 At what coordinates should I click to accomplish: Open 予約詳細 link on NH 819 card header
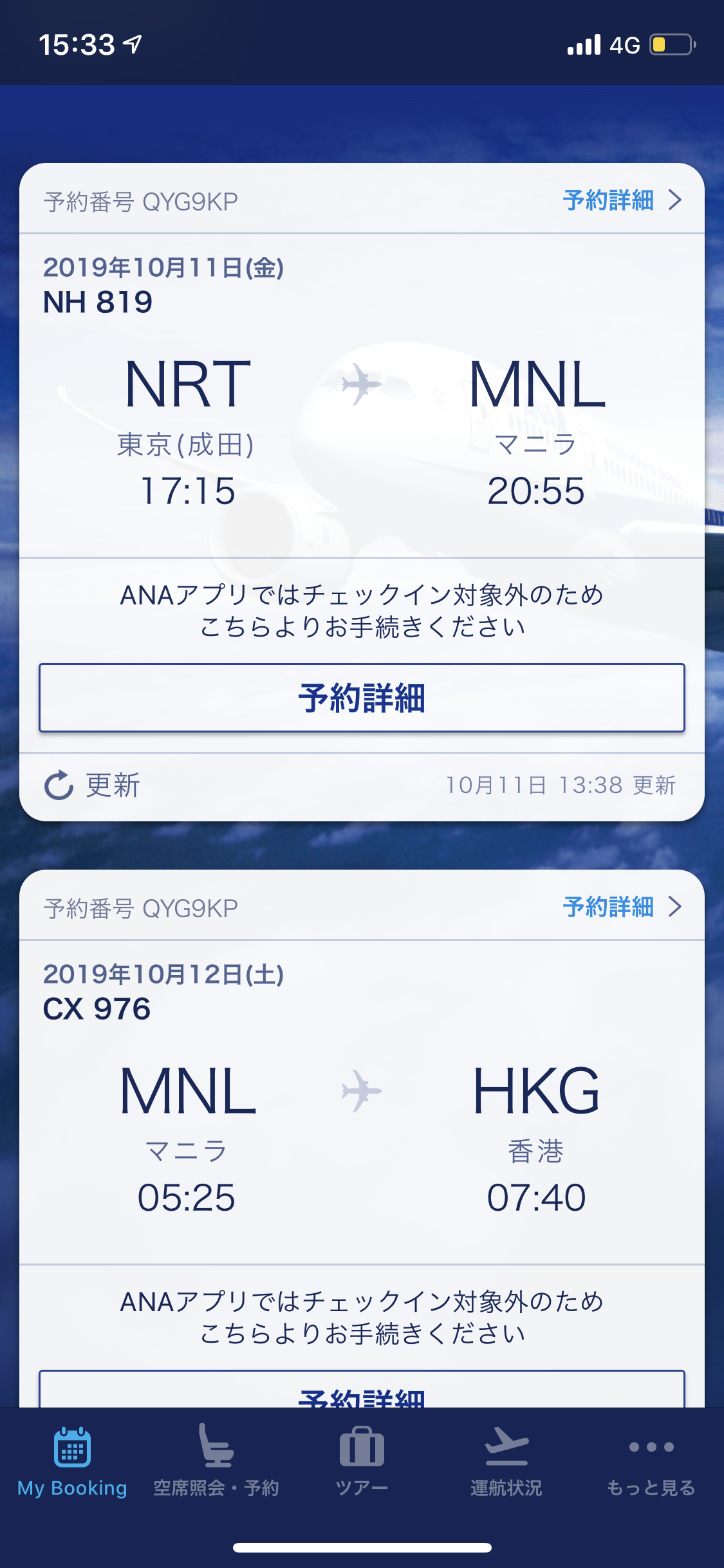point(622,200)
